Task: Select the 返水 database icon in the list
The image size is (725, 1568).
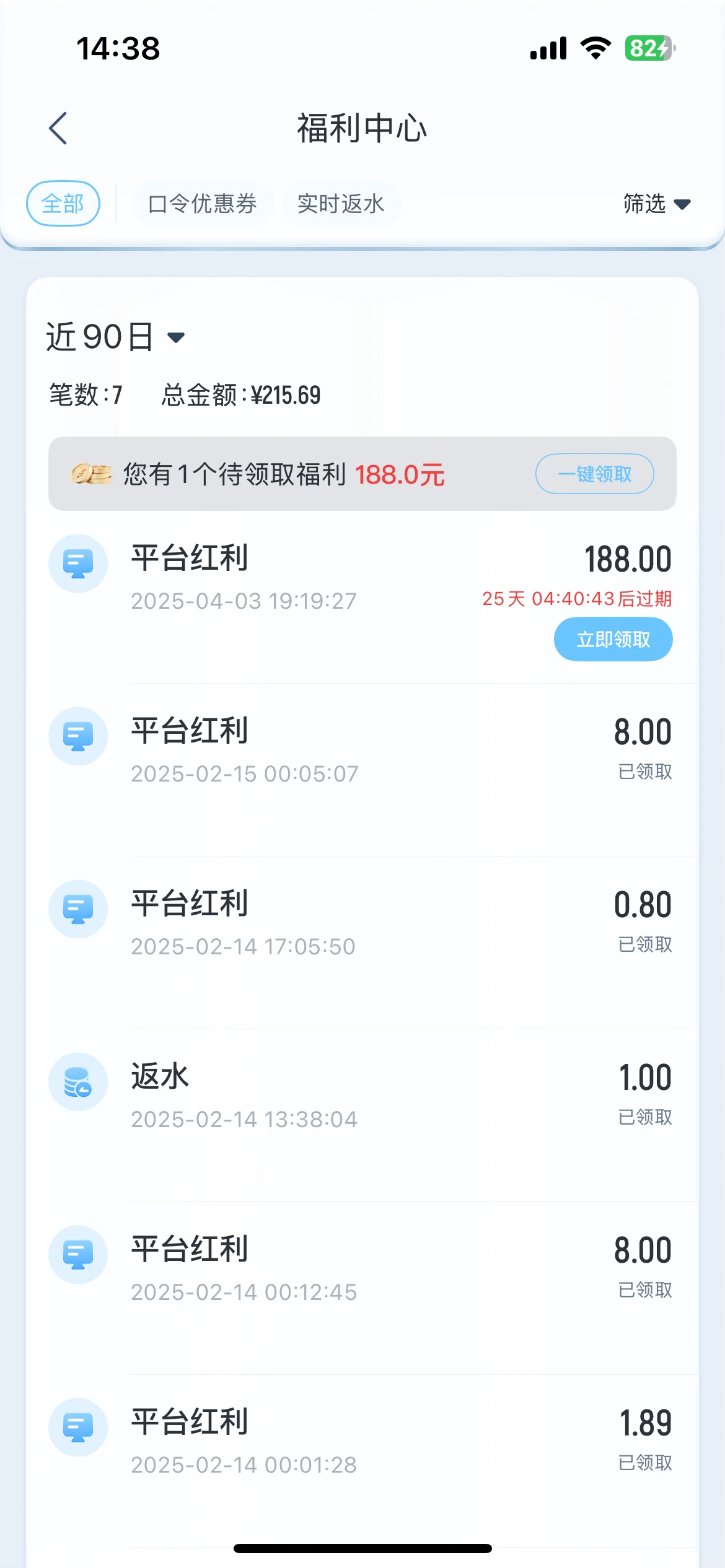Action: [x=77, y=1081]
